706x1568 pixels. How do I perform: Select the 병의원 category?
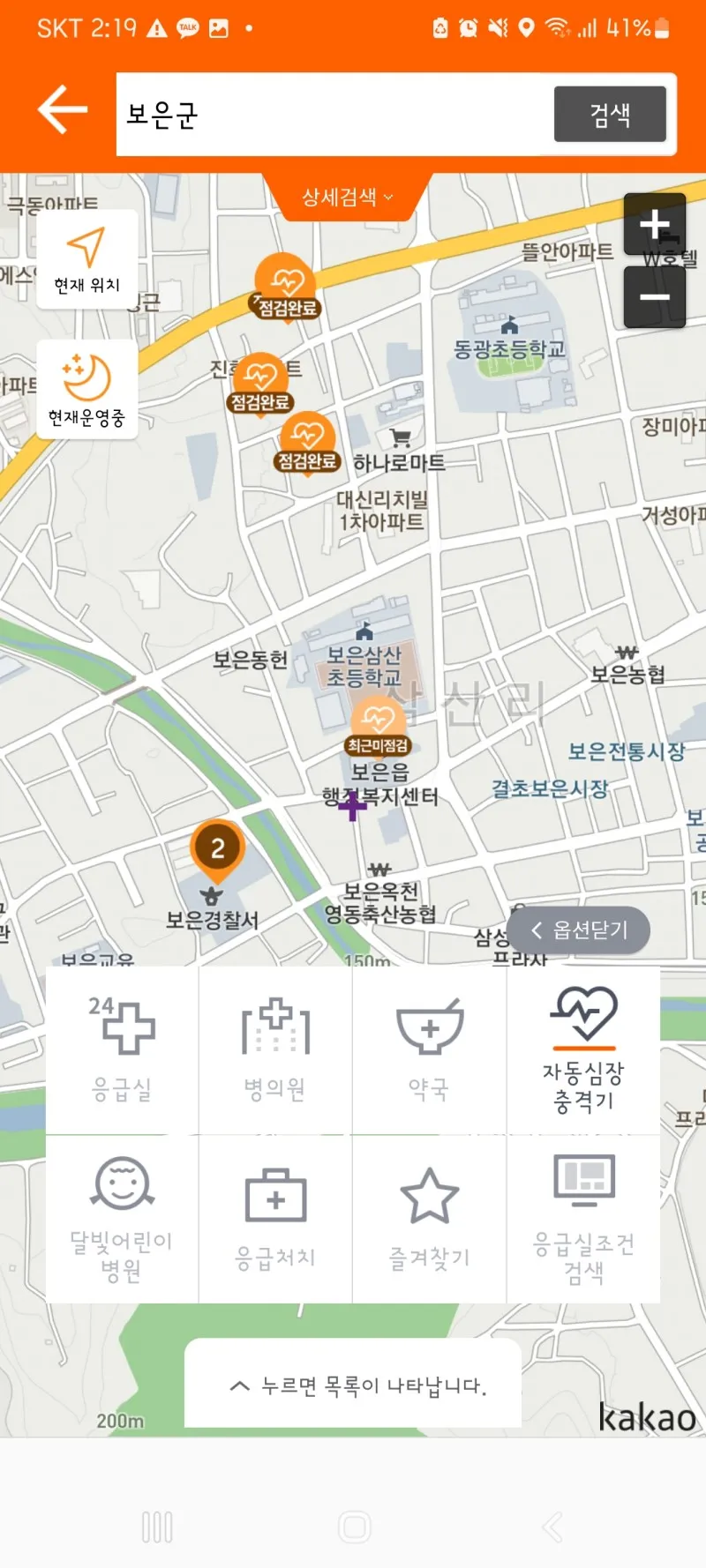pos(275,1050)
